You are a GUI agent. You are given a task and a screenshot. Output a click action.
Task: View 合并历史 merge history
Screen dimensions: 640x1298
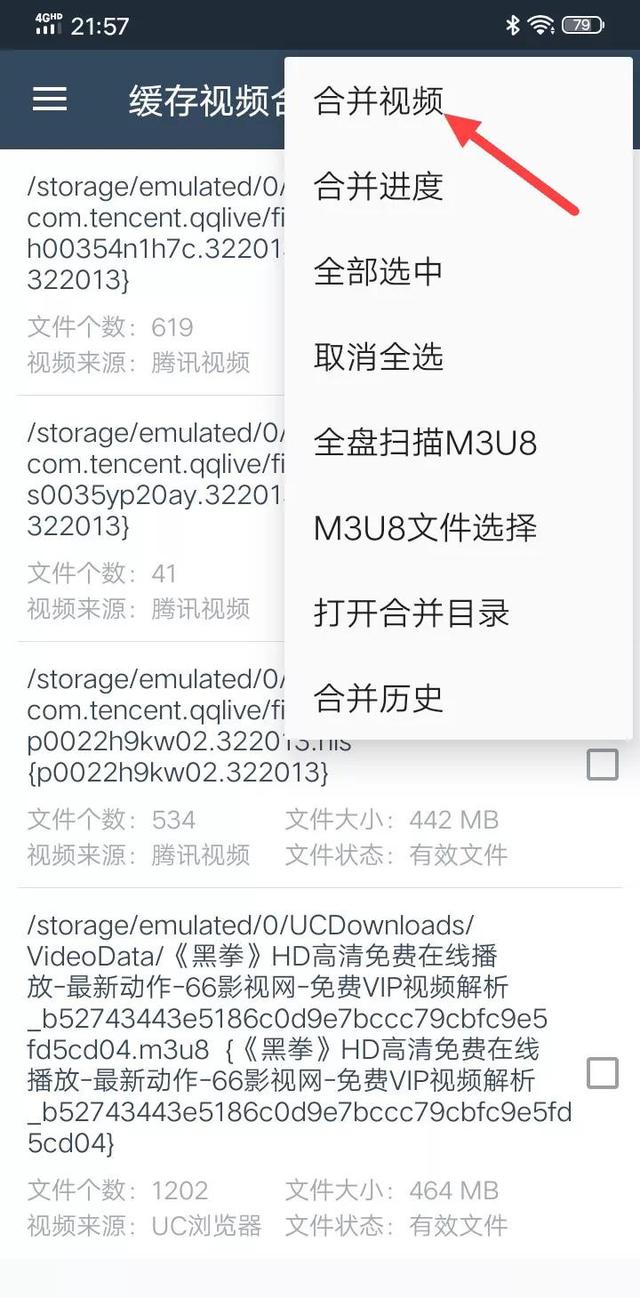(x=459, y=698)
